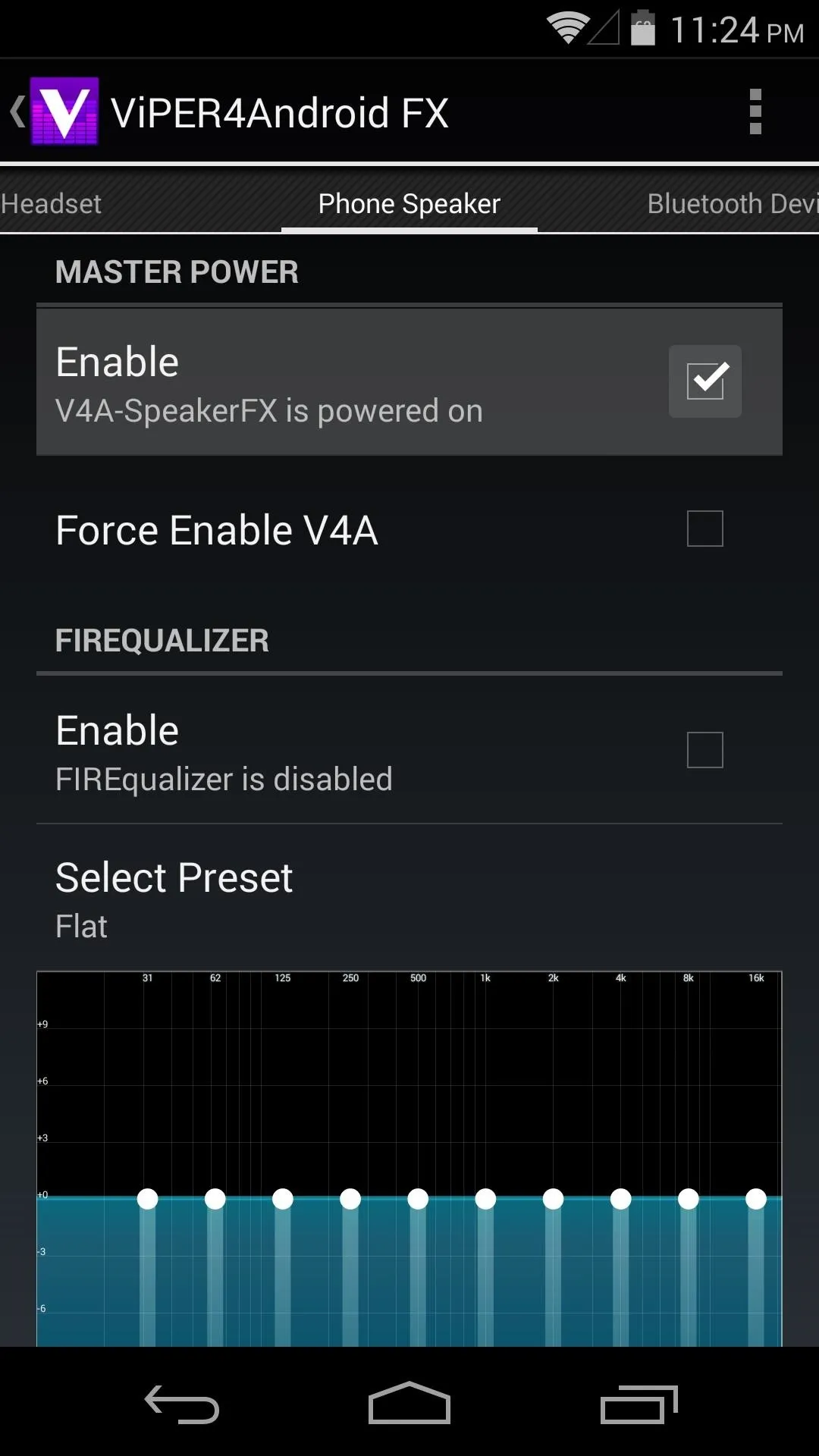Uncheck Master Power Enable checkbox
Image resolution: width=819 pixels, height=1456 pixels.
click(705, 381)
